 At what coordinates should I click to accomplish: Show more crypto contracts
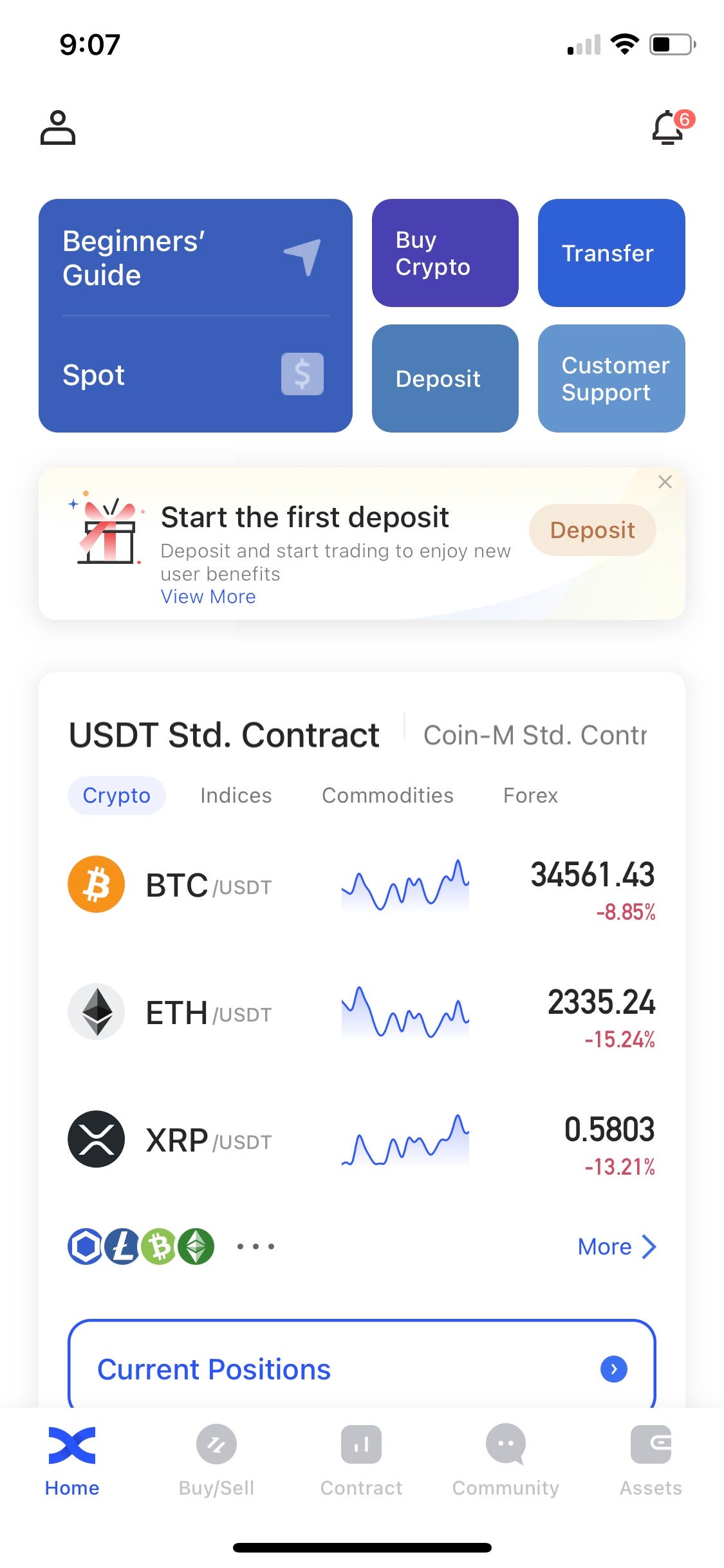tap(617, 1247)
